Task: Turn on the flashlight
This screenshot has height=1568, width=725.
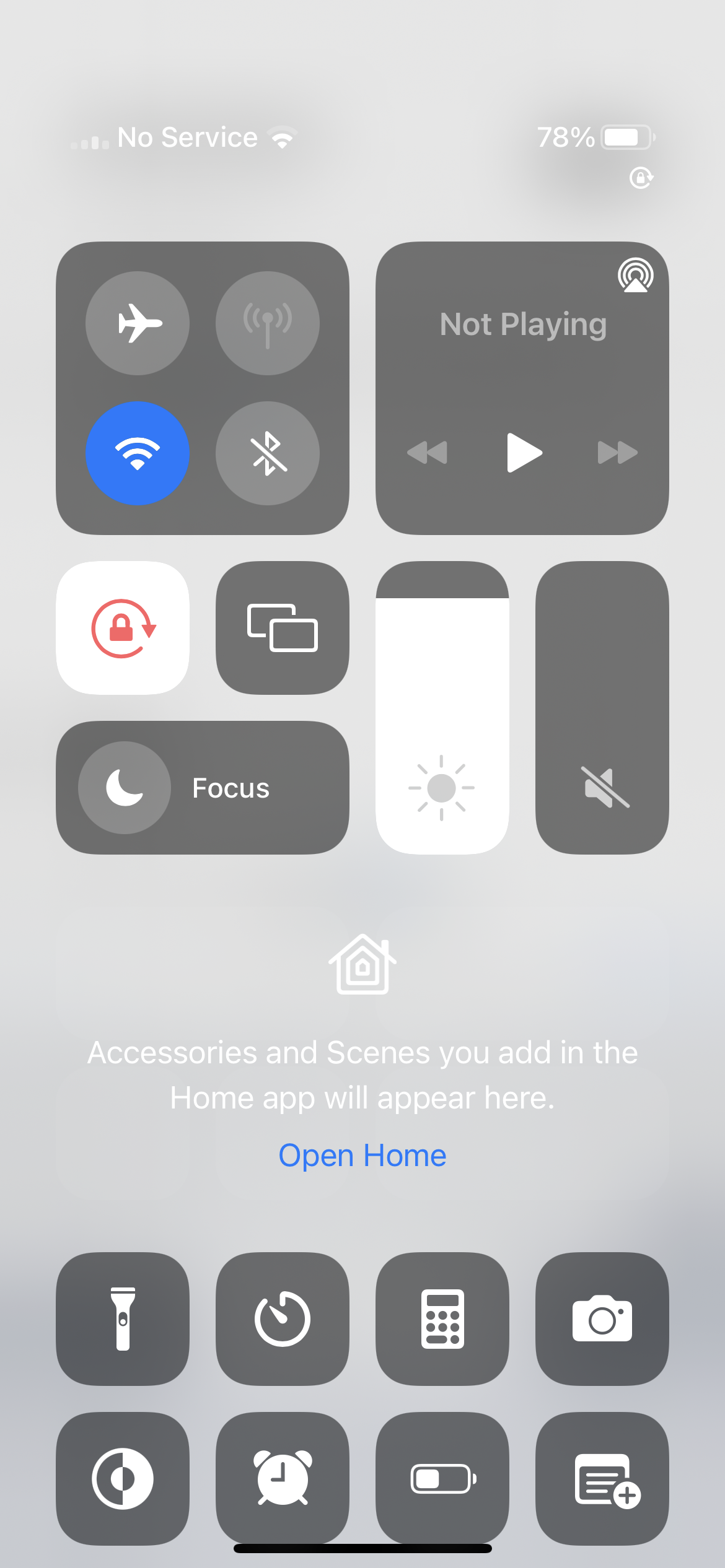Action: [x=123, y=1319]
